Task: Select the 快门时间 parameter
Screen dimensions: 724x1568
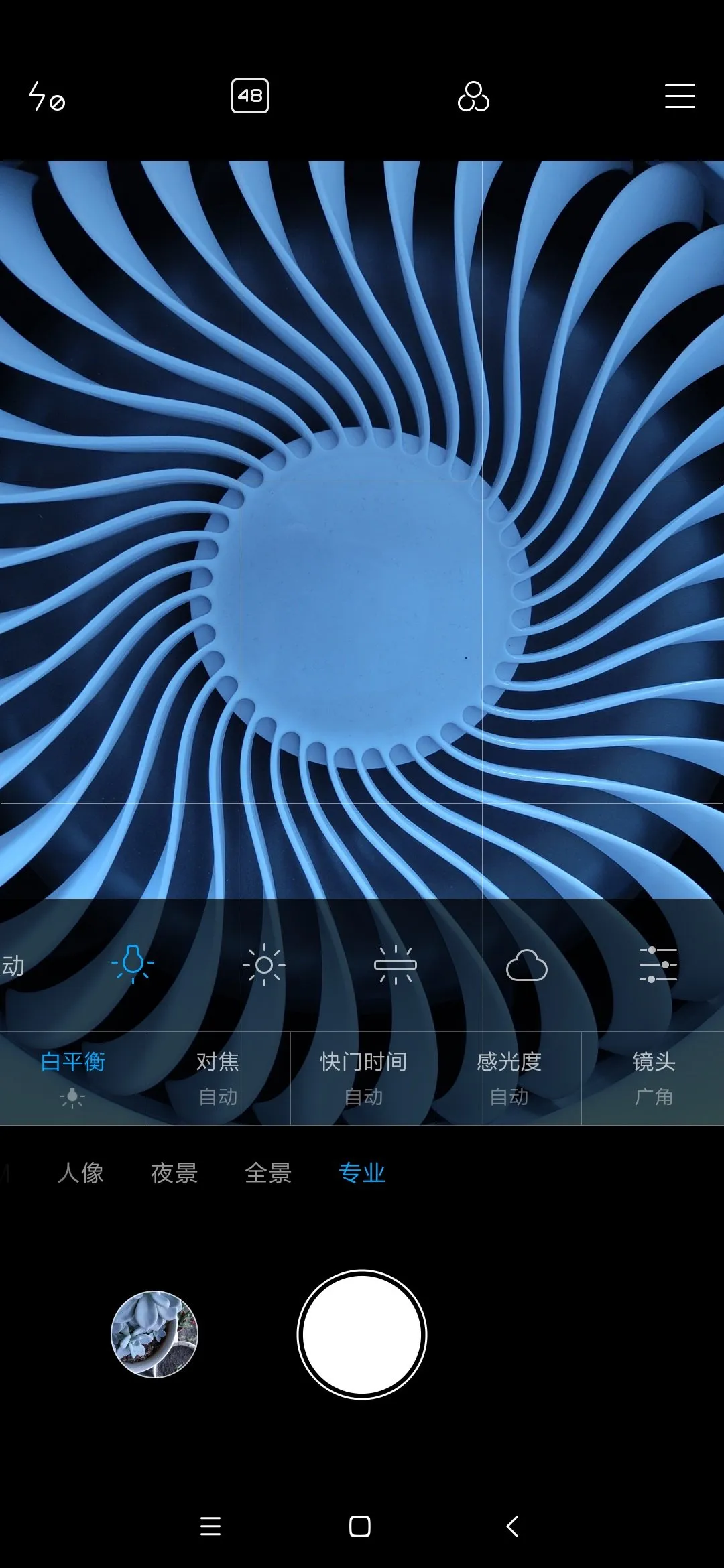Action: (363, 1077)
